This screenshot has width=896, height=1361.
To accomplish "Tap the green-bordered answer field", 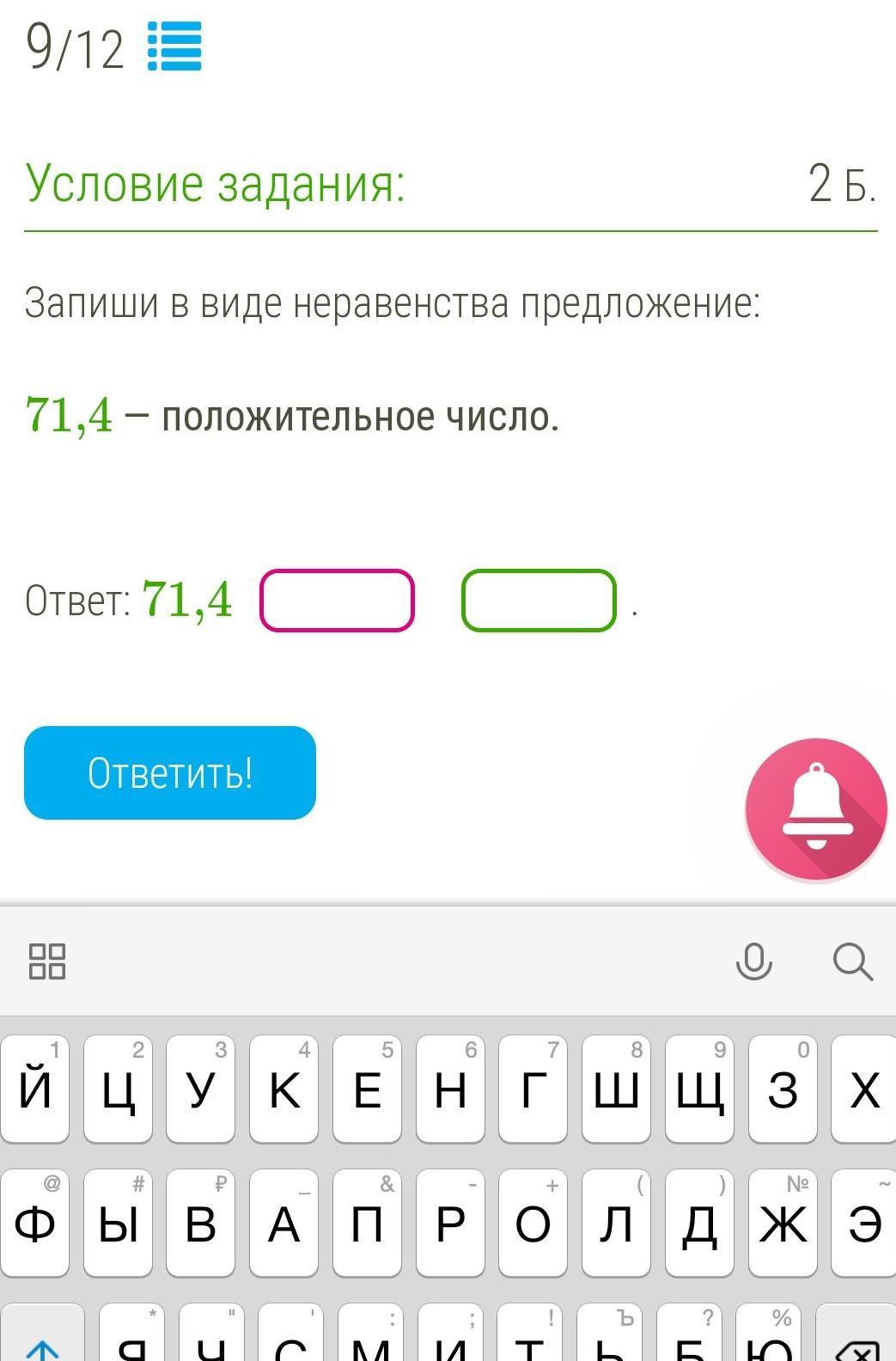I will point(539,601).
